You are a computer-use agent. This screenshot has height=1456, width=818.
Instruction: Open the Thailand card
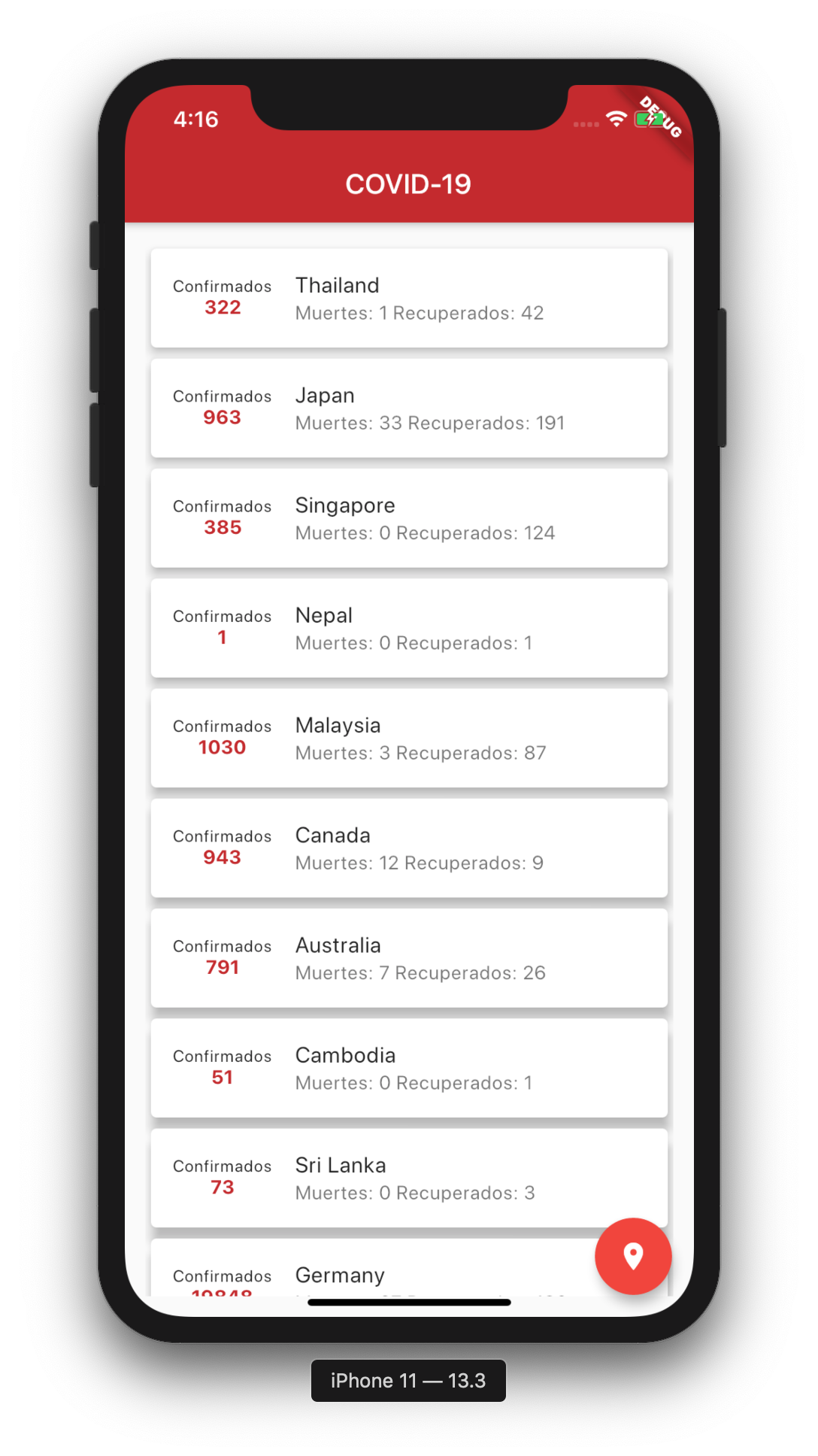pos(409,298)
